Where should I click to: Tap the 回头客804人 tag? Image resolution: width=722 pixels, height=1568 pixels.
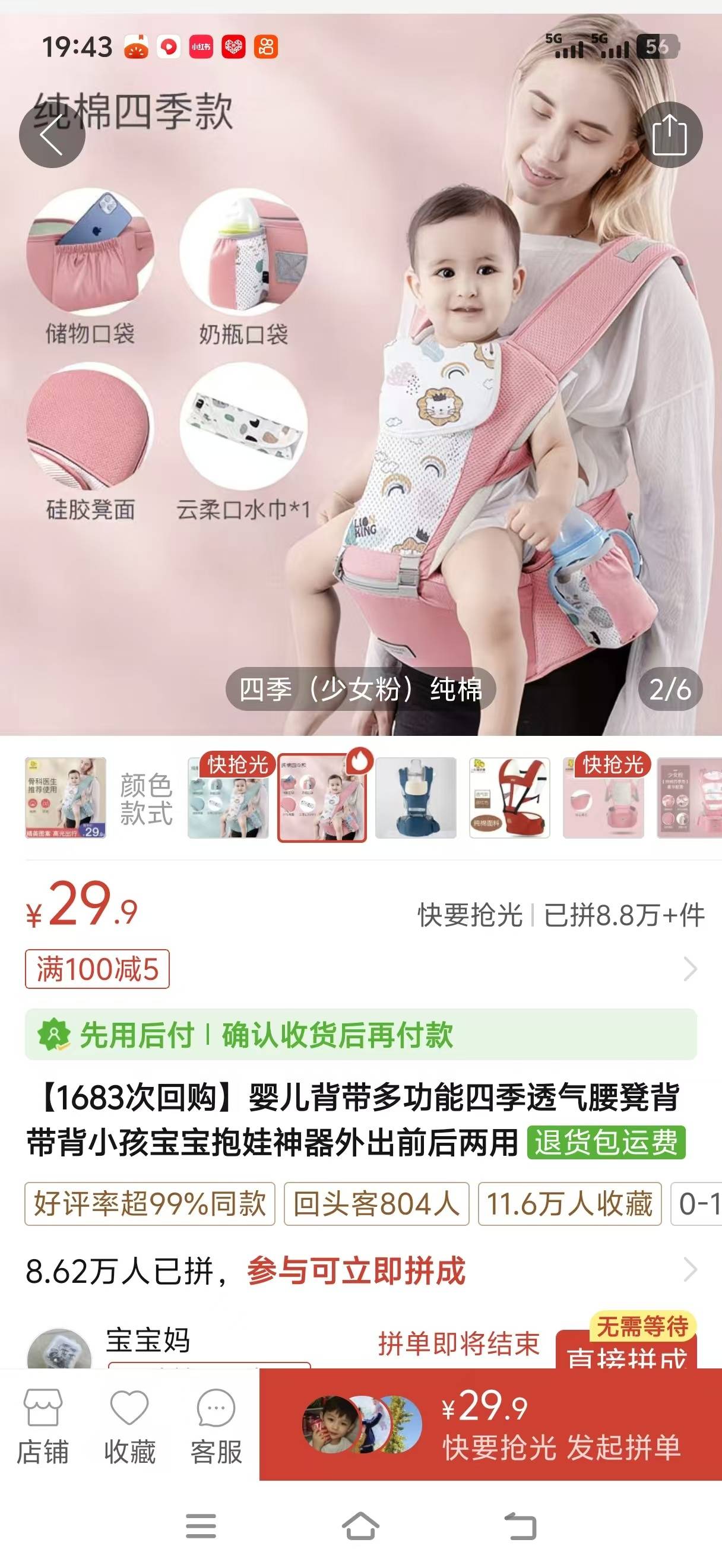coord(376,1204)
